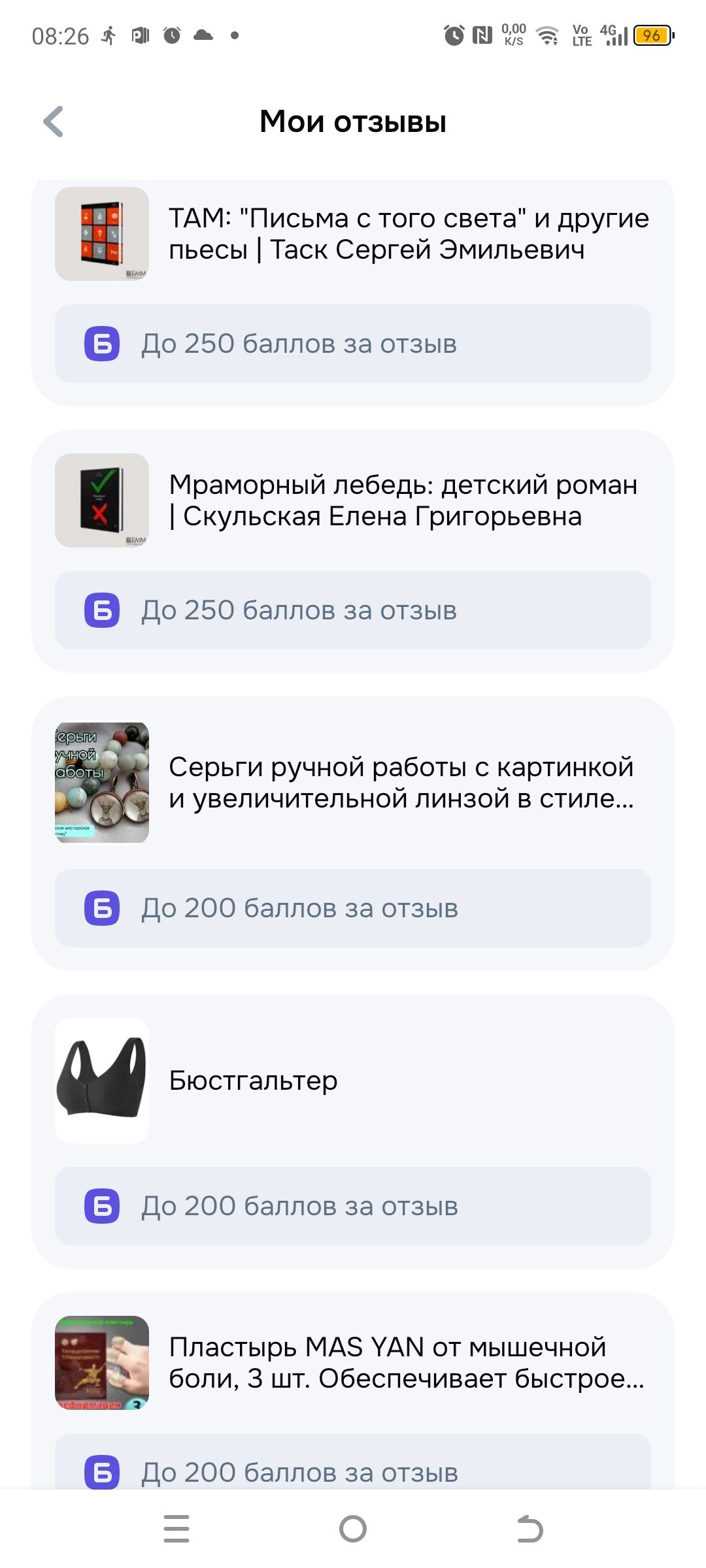
Task: Review Мраморный лебедь for up to 250 points
Action: point(353,610)
